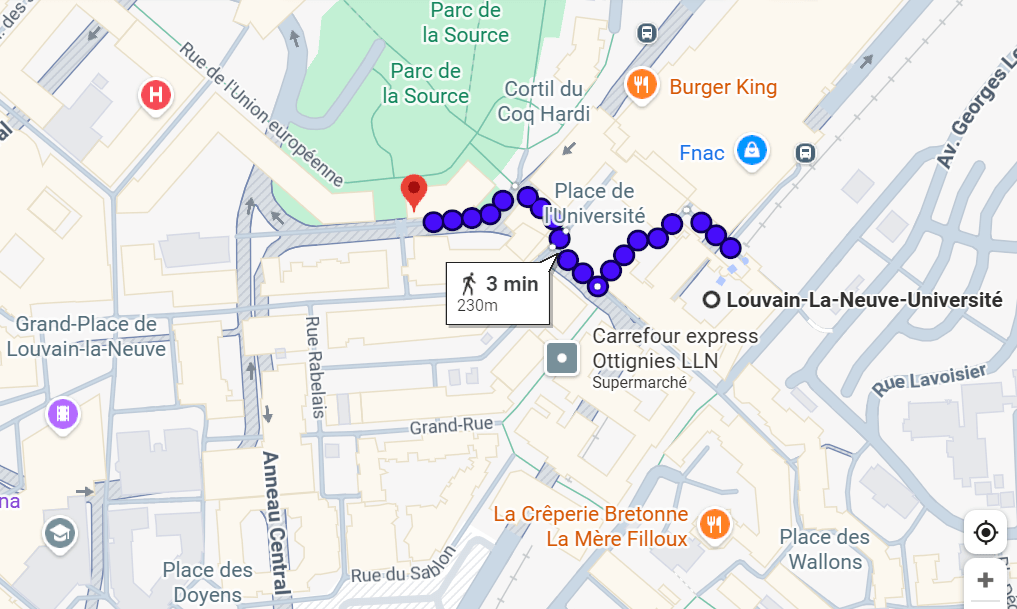Open the purple cinema marker
Image resolution: width=1017 pixels, height=609 pixels.
click(x=63, y=413)
